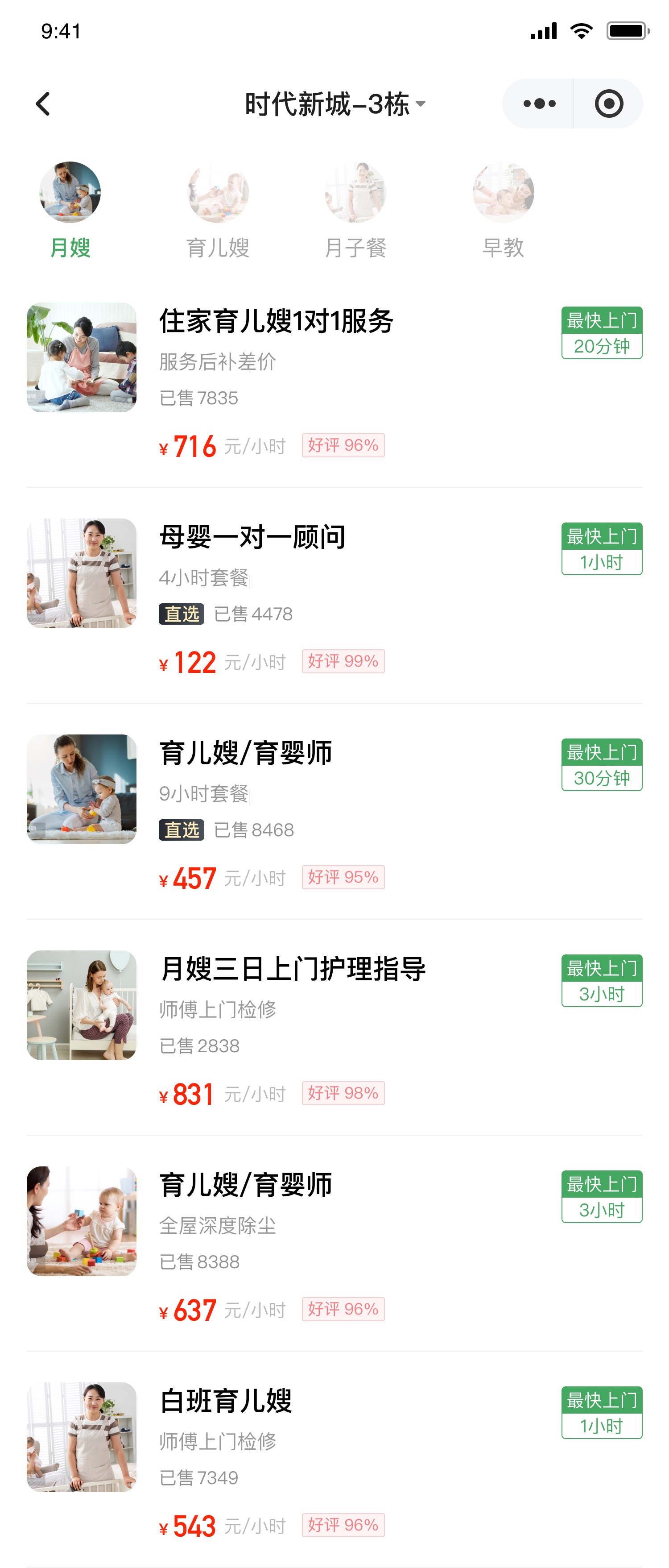Close the mini program via the circle icon
Image resolution: width=669 pixels, height=1568 pixels.
(x=609, y=104)
